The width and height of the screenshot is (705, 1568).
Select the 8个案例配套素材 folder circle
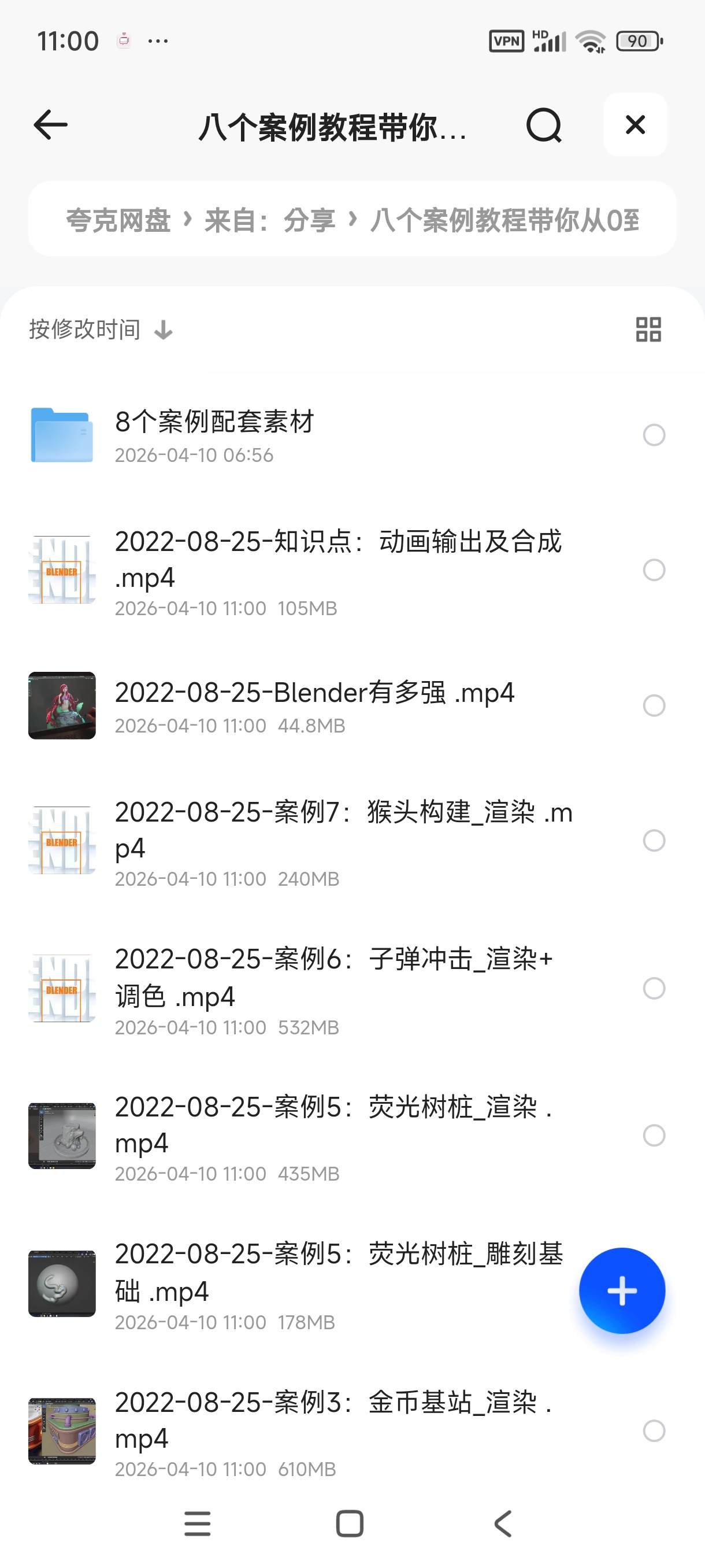[654, 435]
